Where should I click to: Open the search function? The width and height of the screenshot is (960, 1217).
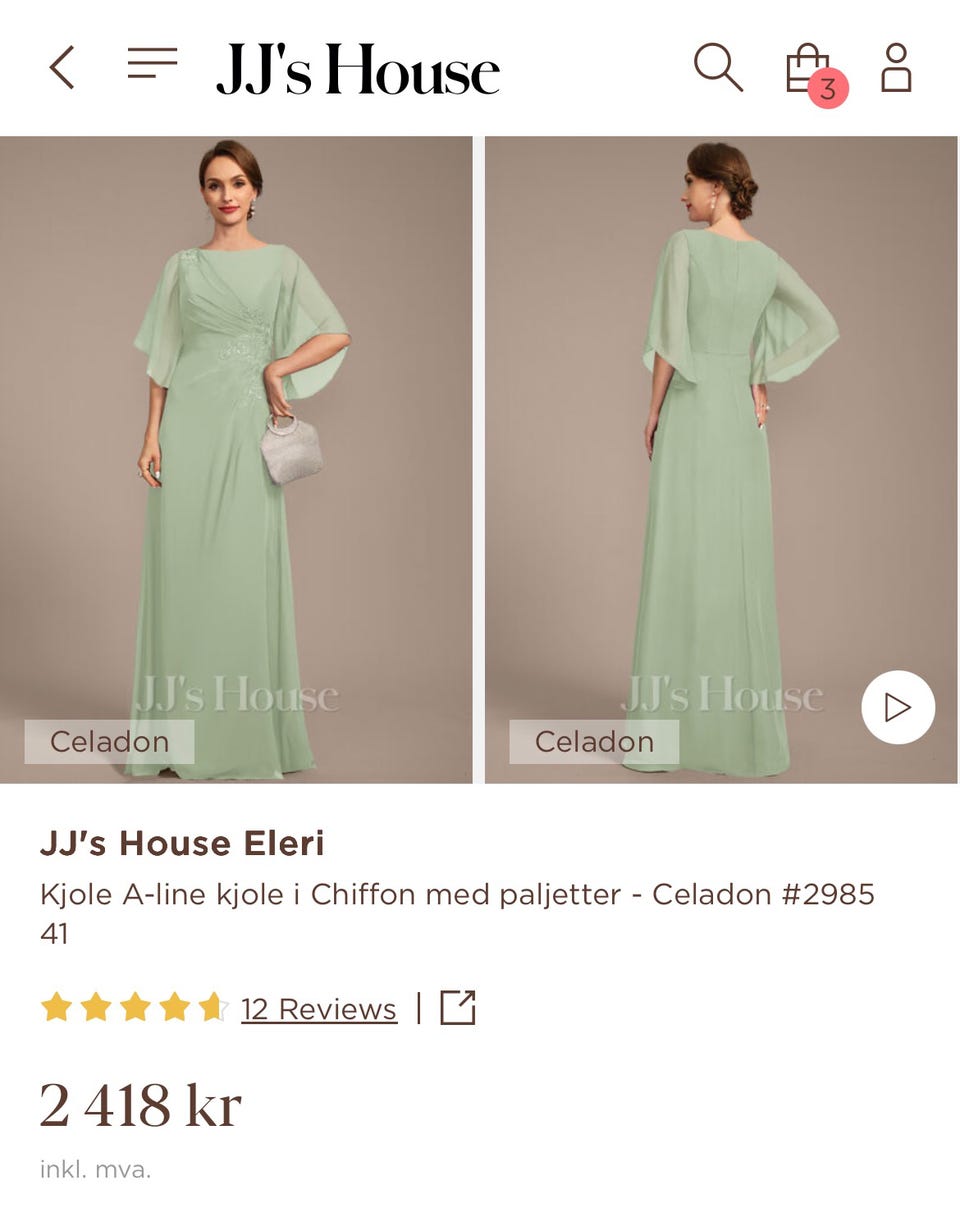(x=716, y=68)
